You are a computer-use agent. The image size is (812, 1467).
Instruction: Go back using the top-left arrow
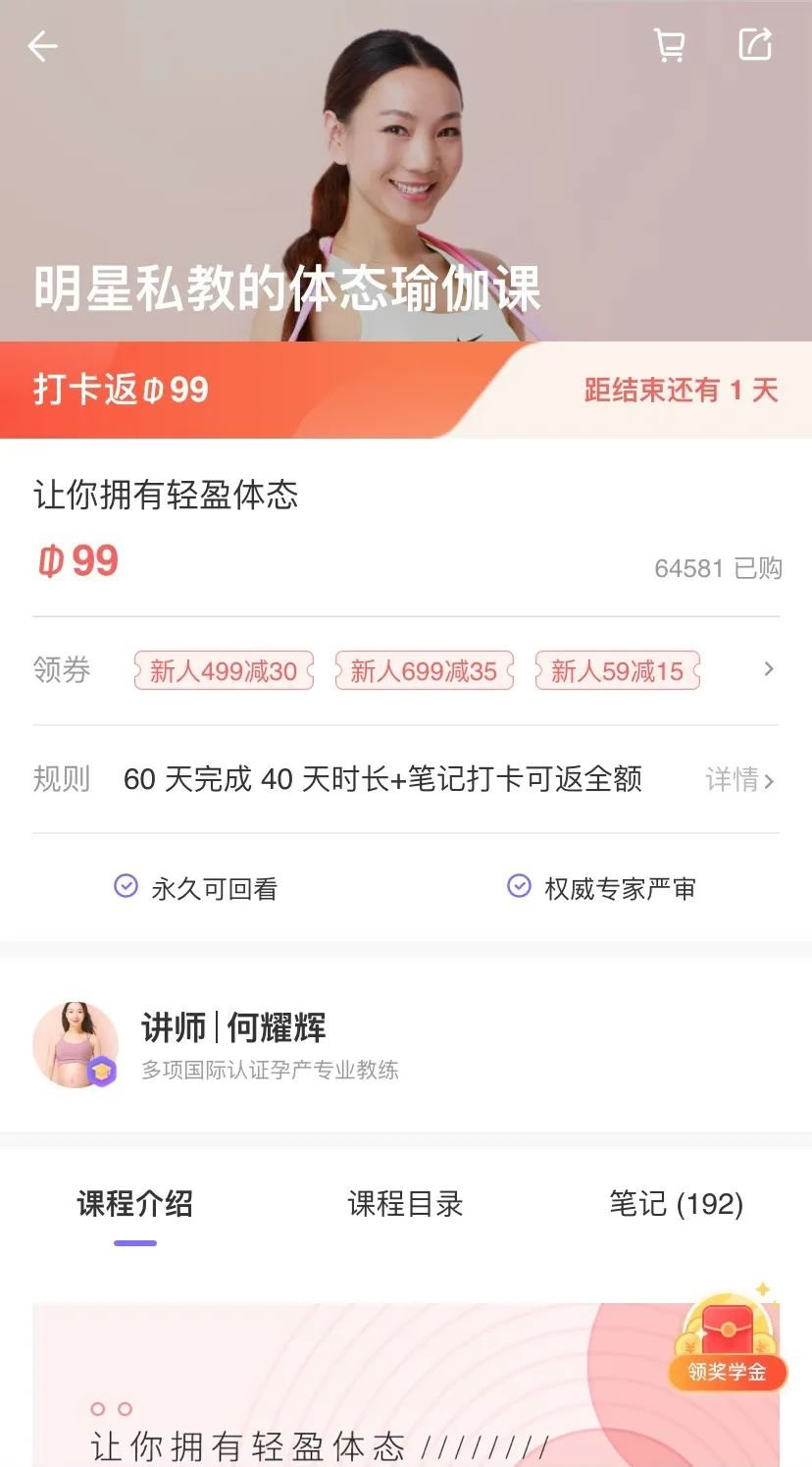43,46
